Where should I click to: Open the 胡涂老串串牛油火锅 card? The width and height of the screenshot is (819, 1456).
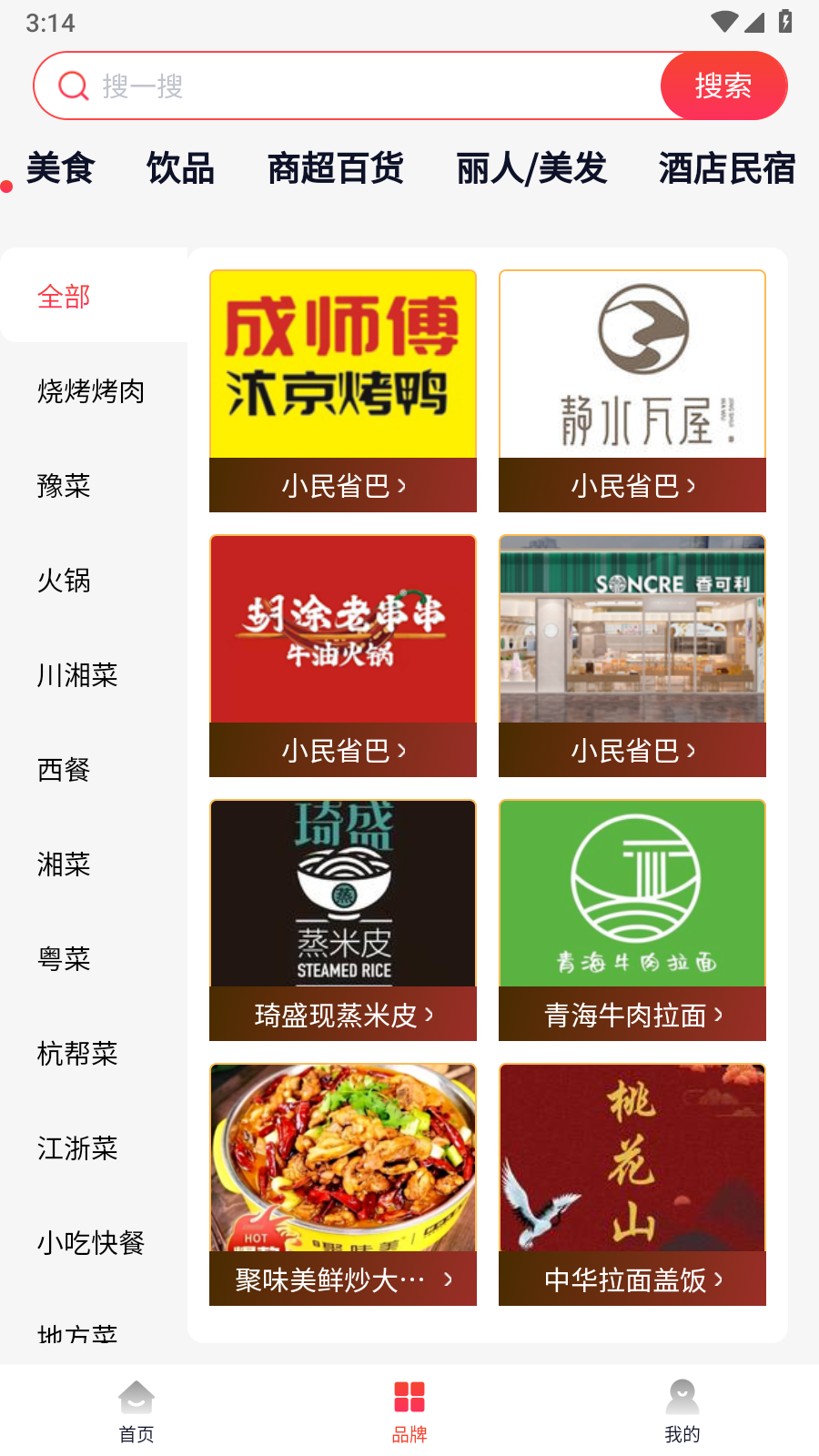[343, 655]
